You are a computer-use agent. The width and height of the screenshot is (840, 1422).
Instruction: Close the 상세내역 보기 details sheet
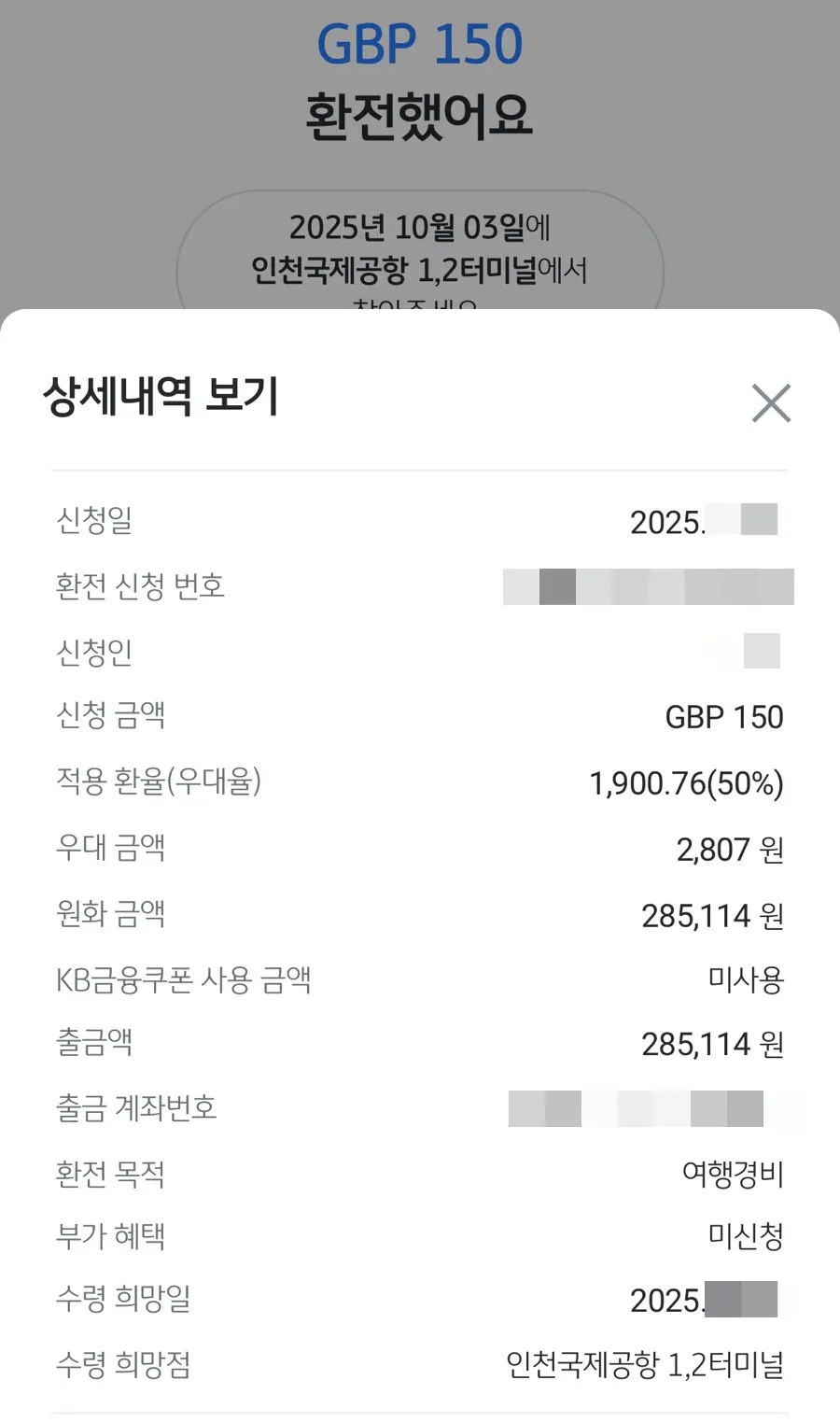point(771,403)
